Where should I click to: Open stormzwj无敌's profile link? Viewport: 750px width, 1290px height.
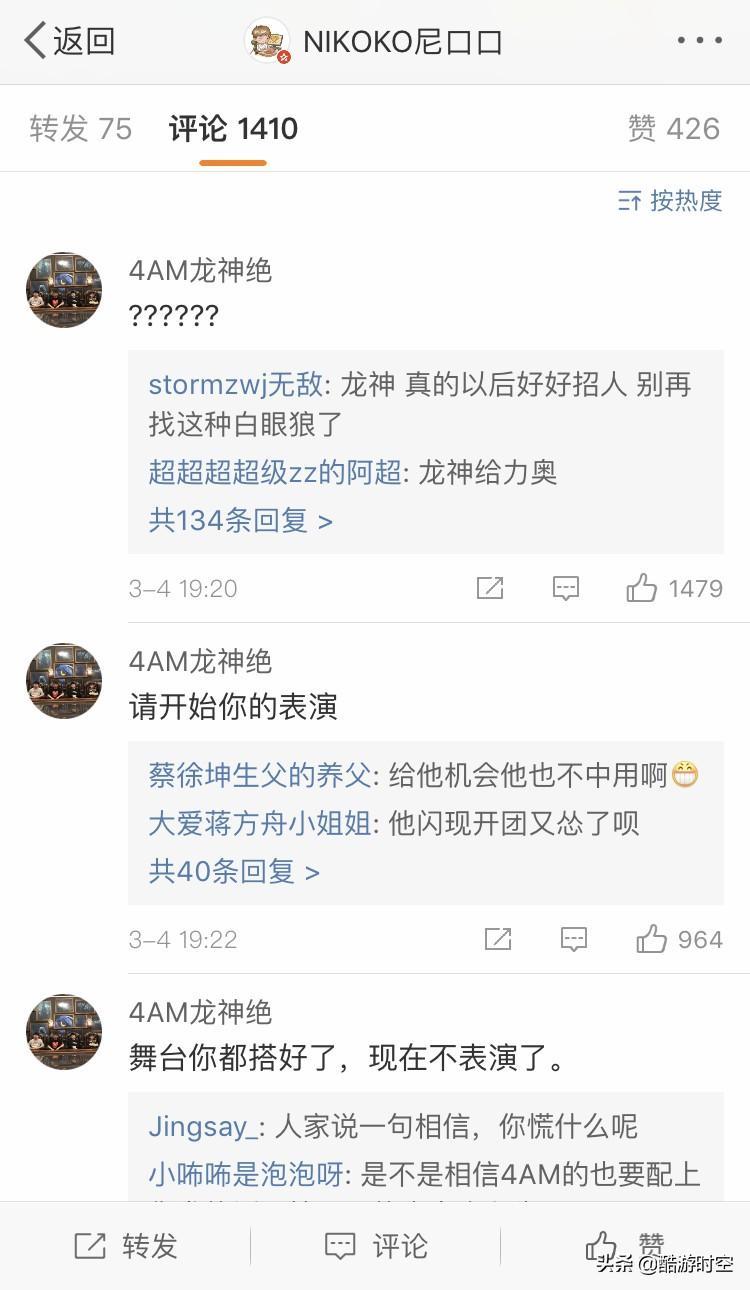click(x=236, y=384)
